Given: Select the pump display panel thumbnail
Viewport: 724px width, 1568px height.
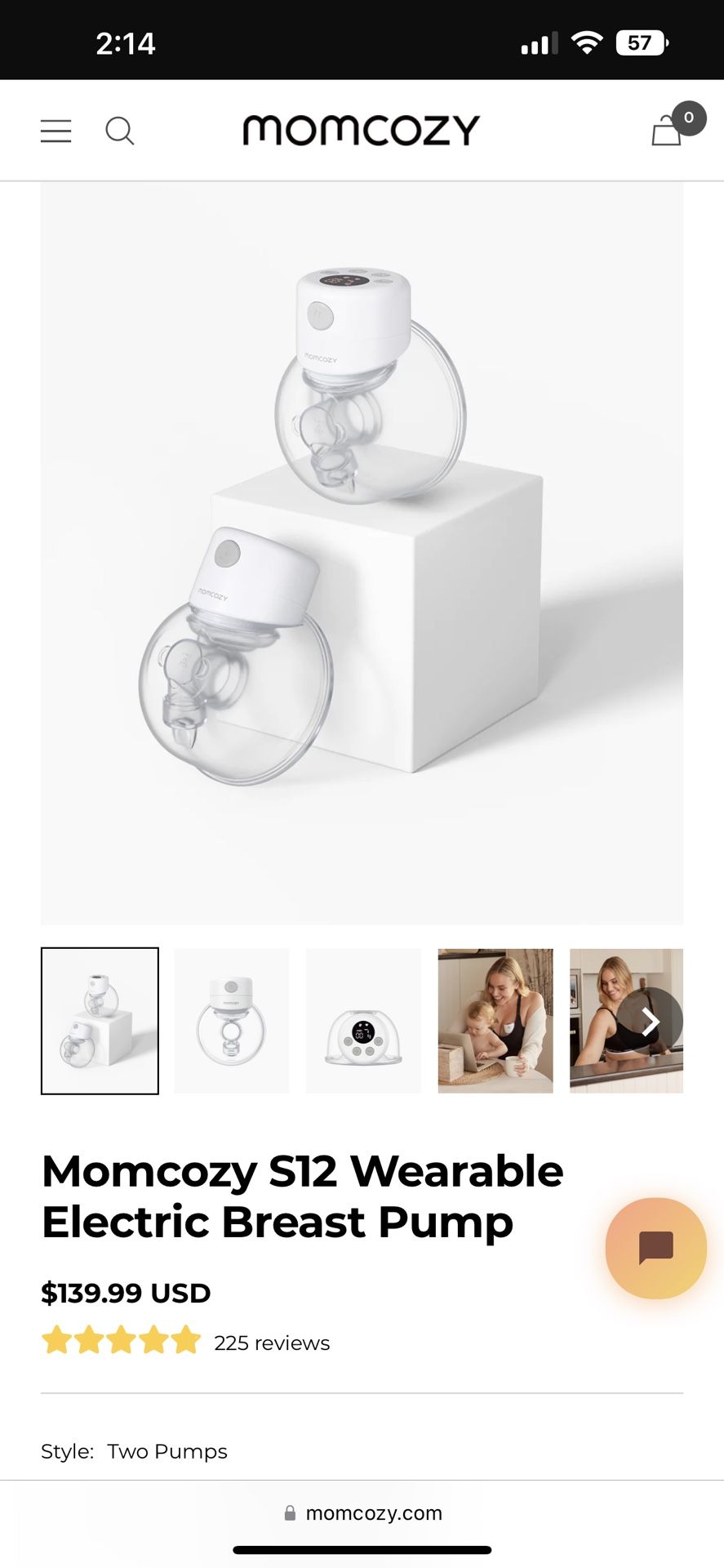Looking at the screenshot, I should click(x=363, y=1021).
